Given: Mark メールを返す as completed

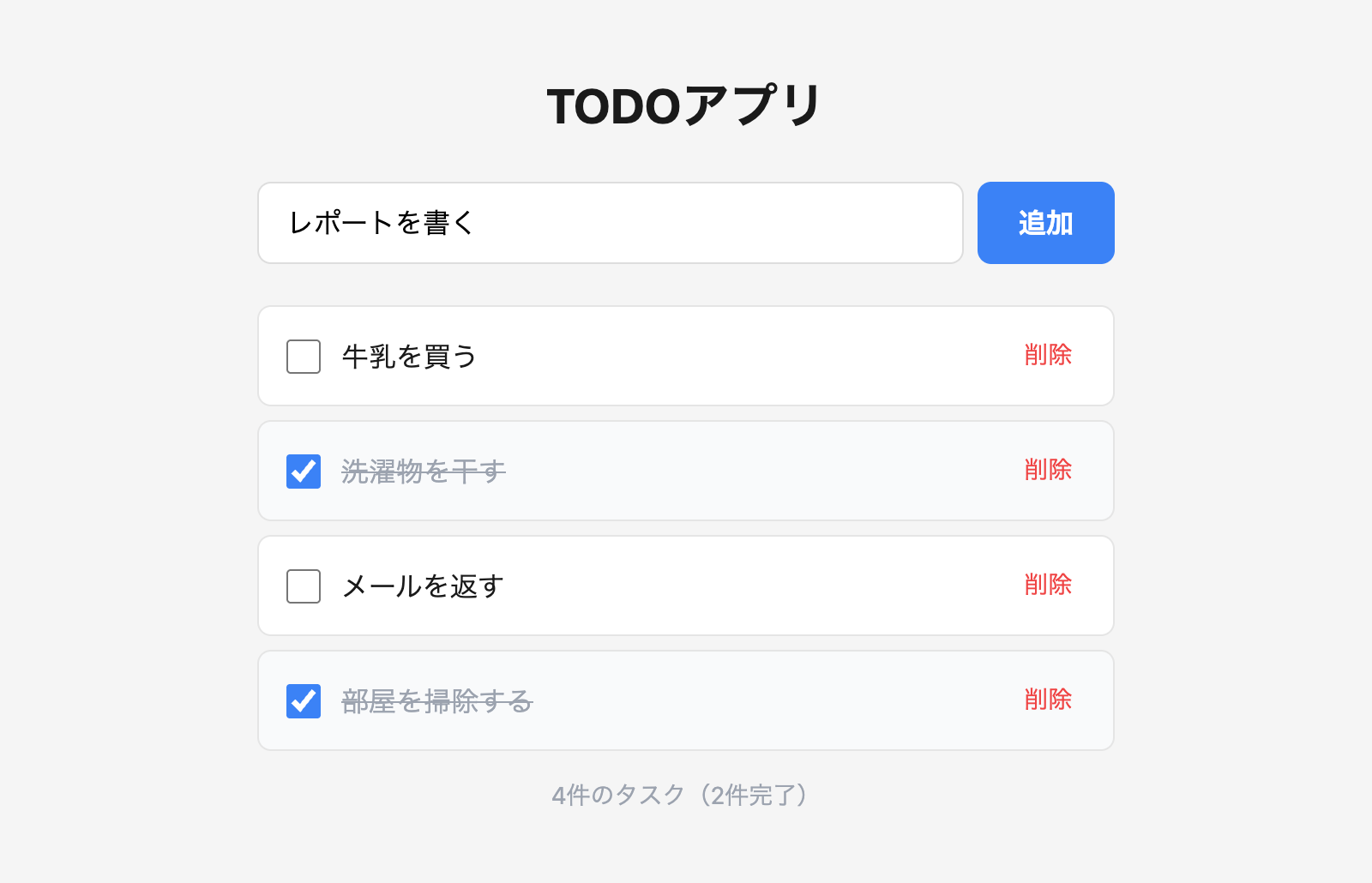Looking at the screenshot, I should tap(304, 586).
